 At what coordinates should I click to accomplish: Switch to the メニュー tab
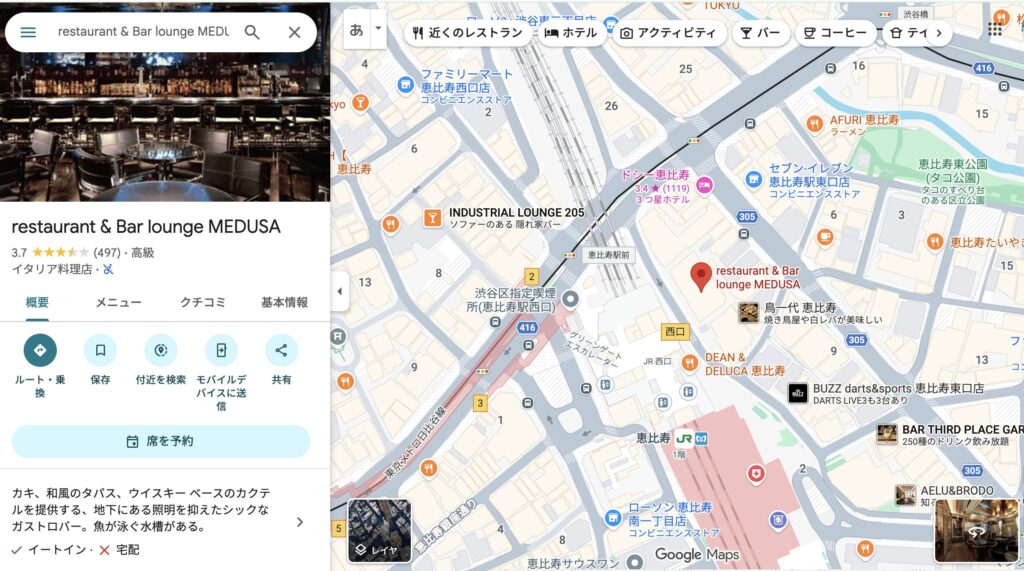click(118, 302)
